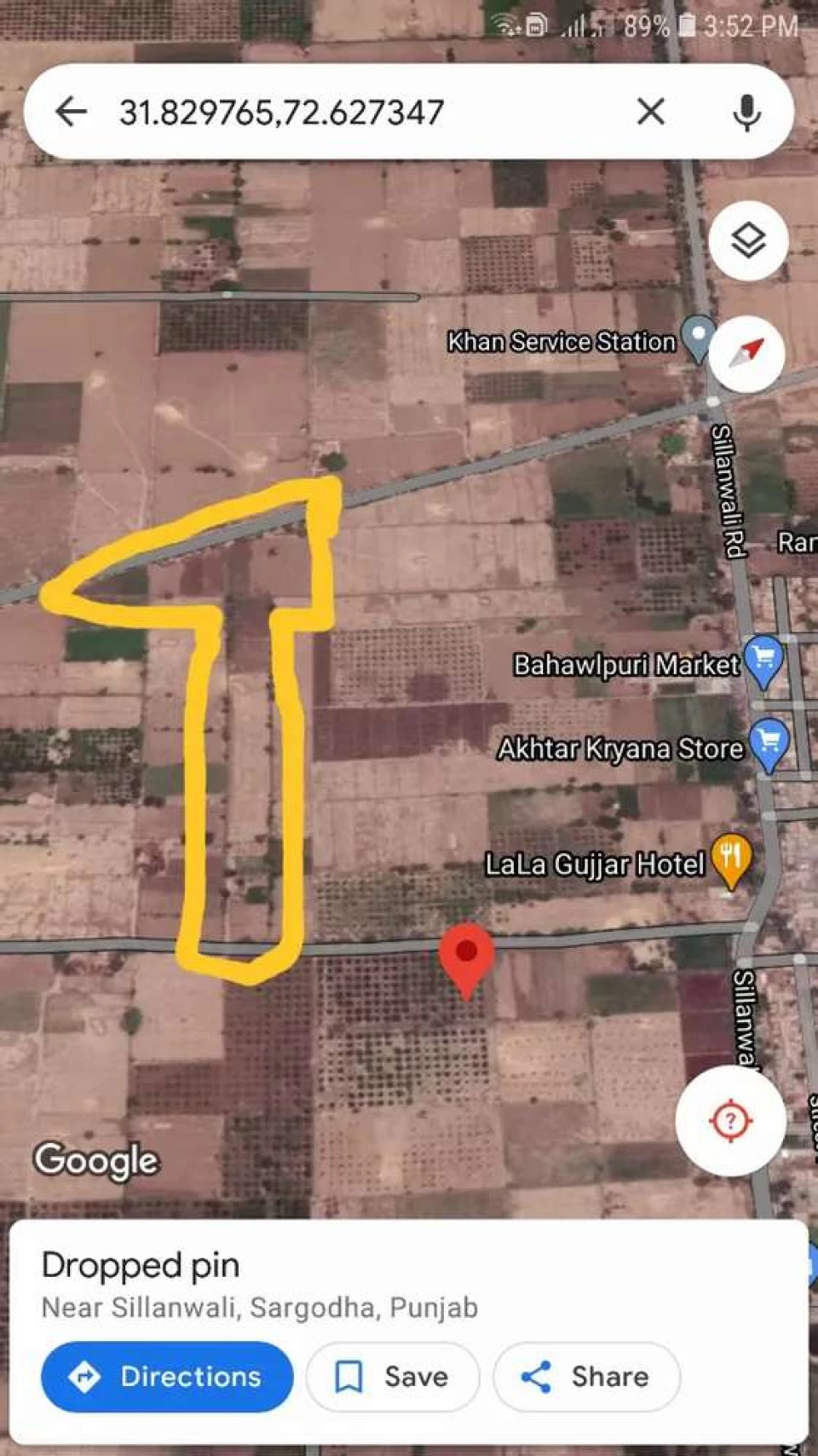Viewport: 818px width, 1456px height.
Task: Open the map layers selector
Action: pyautogui.click(x=748, y=241)
